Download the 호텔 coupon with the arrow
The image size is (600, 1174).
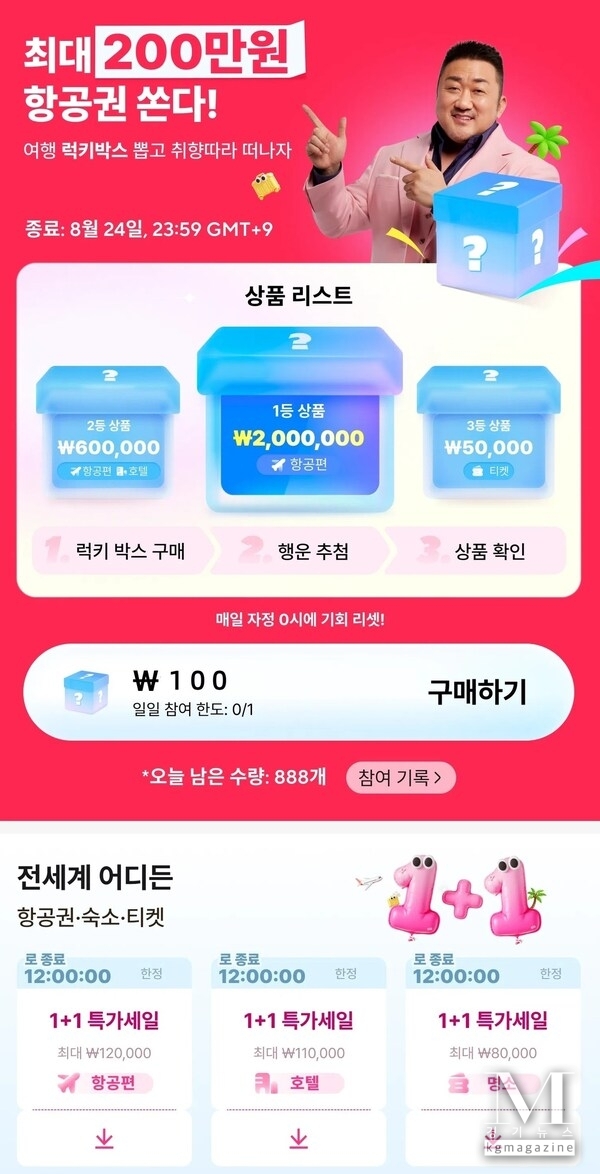(298, 1139)
